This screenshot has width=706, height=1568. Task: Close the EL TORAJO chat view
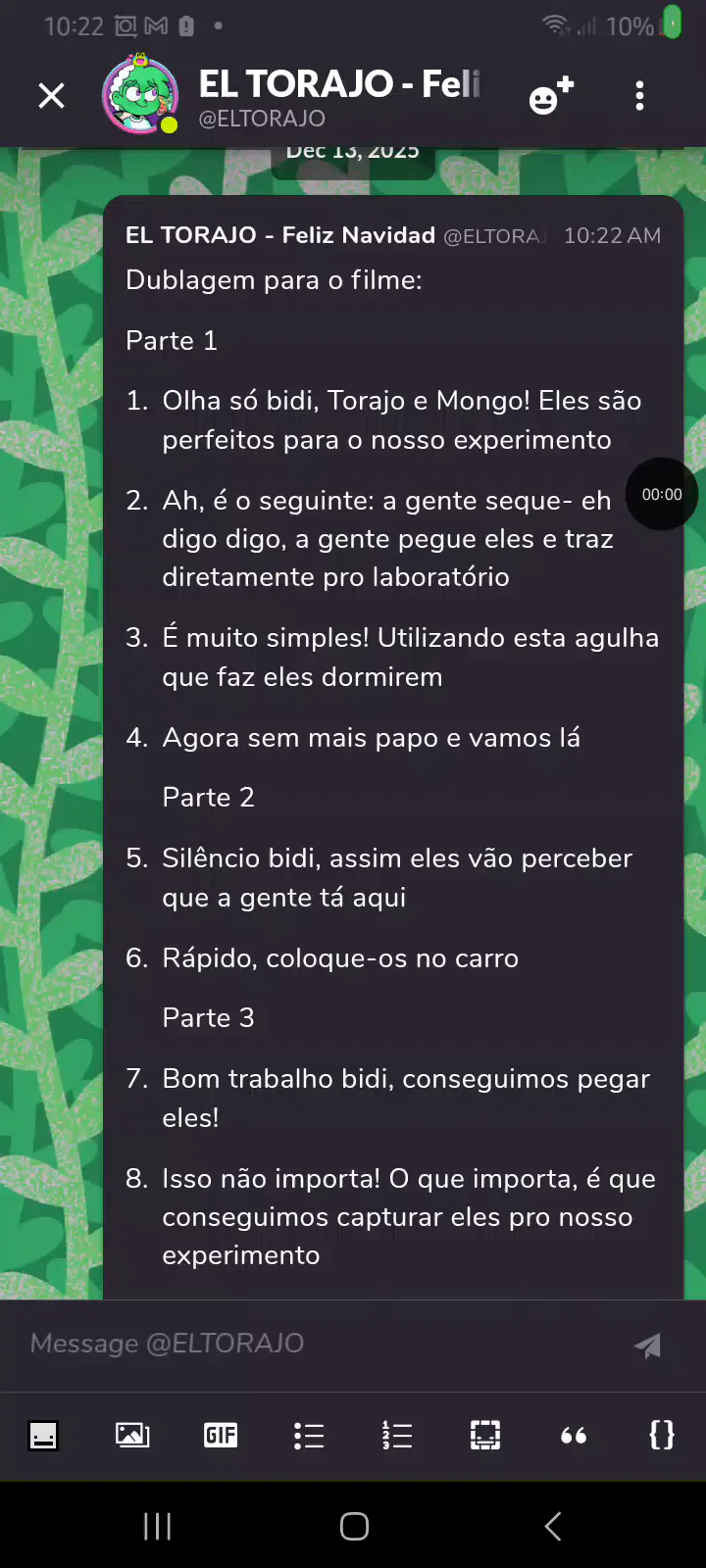51,96
